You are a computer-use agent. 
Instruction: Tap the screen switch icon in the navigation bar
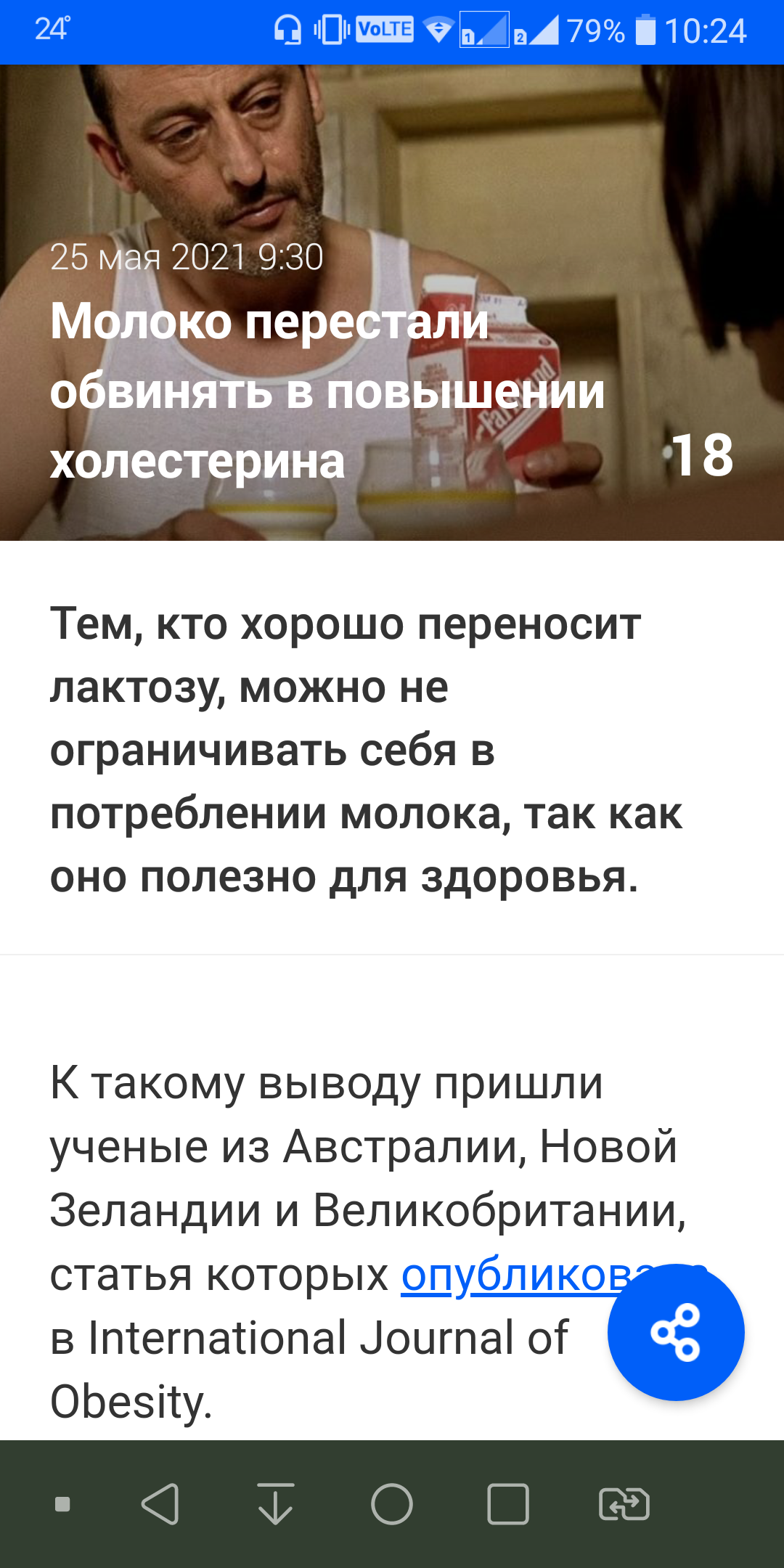624,1503
